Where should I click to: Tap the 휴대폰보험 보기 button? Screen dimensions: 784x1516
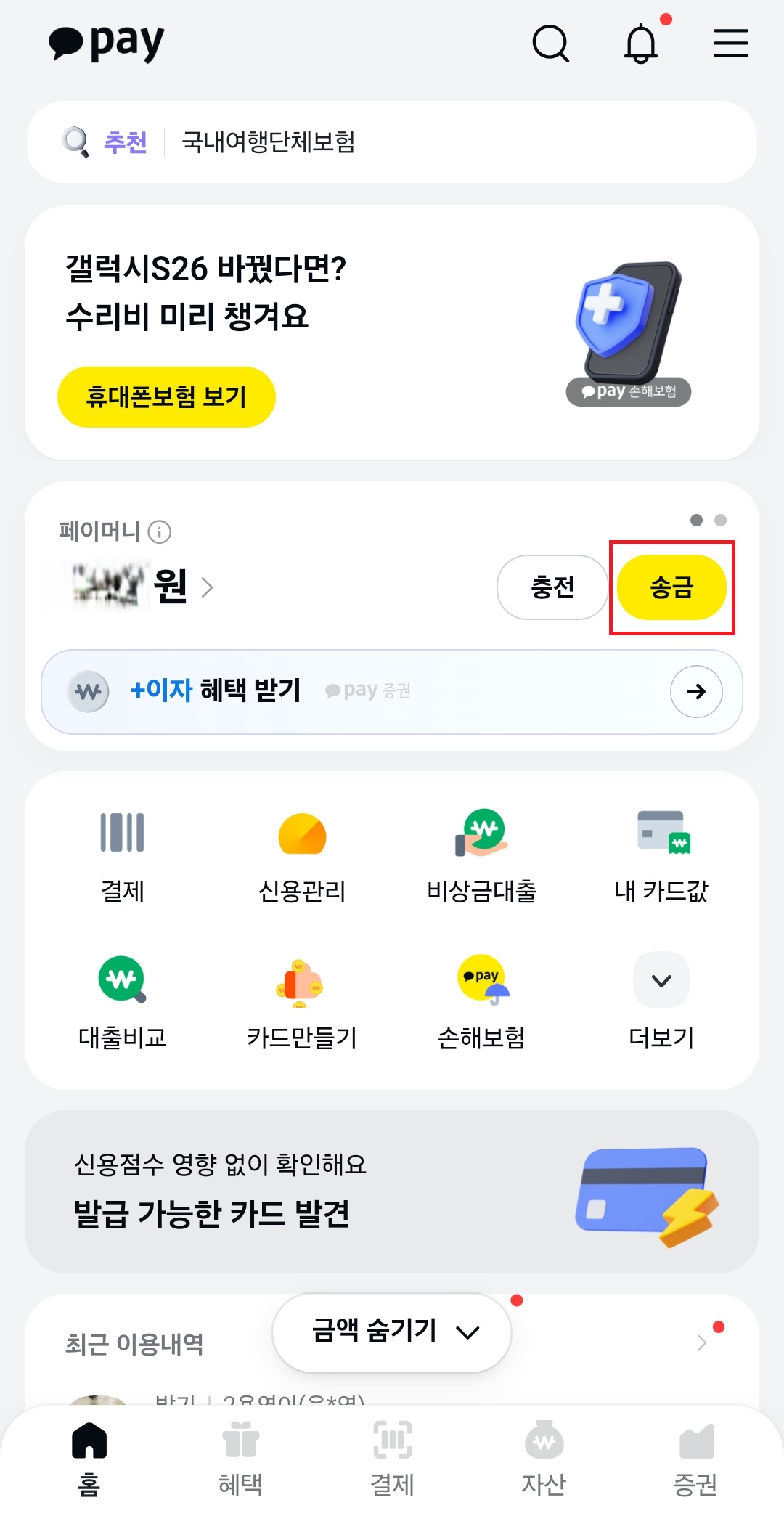click(x=166, y=397)
